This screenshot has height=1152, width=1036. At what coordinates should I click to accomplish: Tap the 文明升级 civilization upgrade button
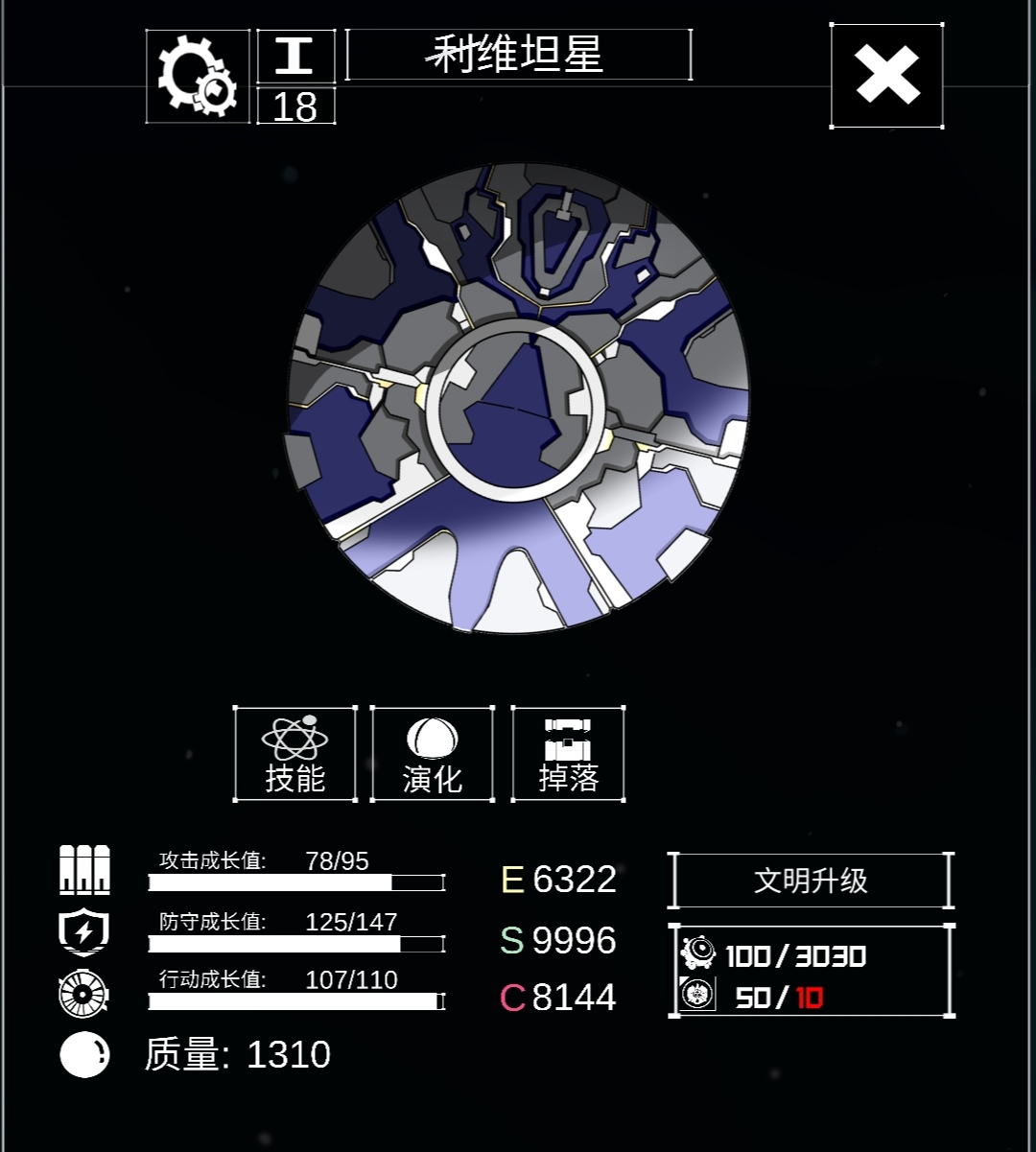812,881
